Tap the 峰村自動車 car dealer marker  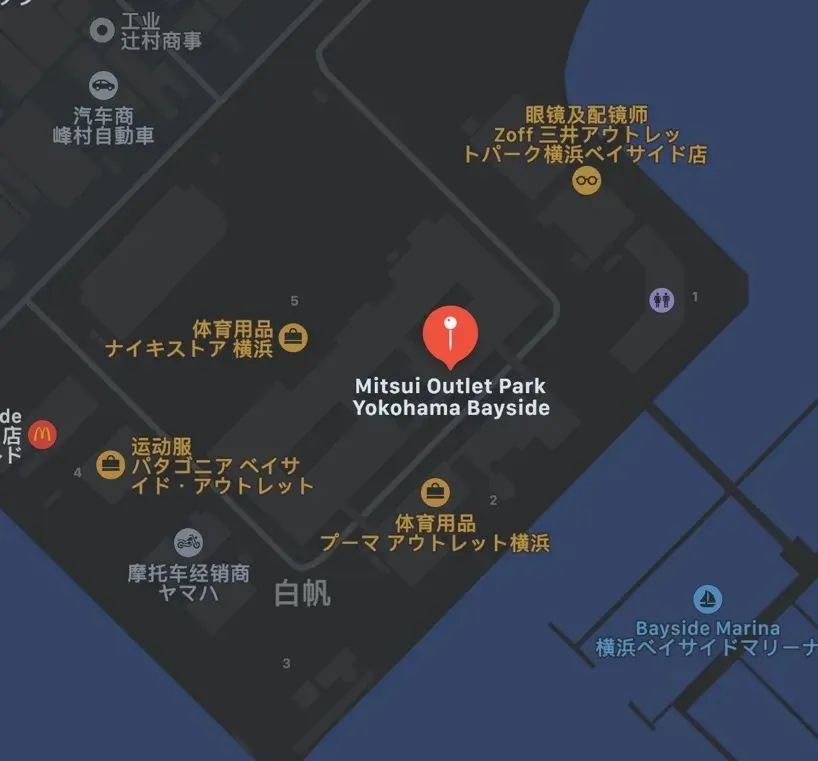[x=103, y=85]
